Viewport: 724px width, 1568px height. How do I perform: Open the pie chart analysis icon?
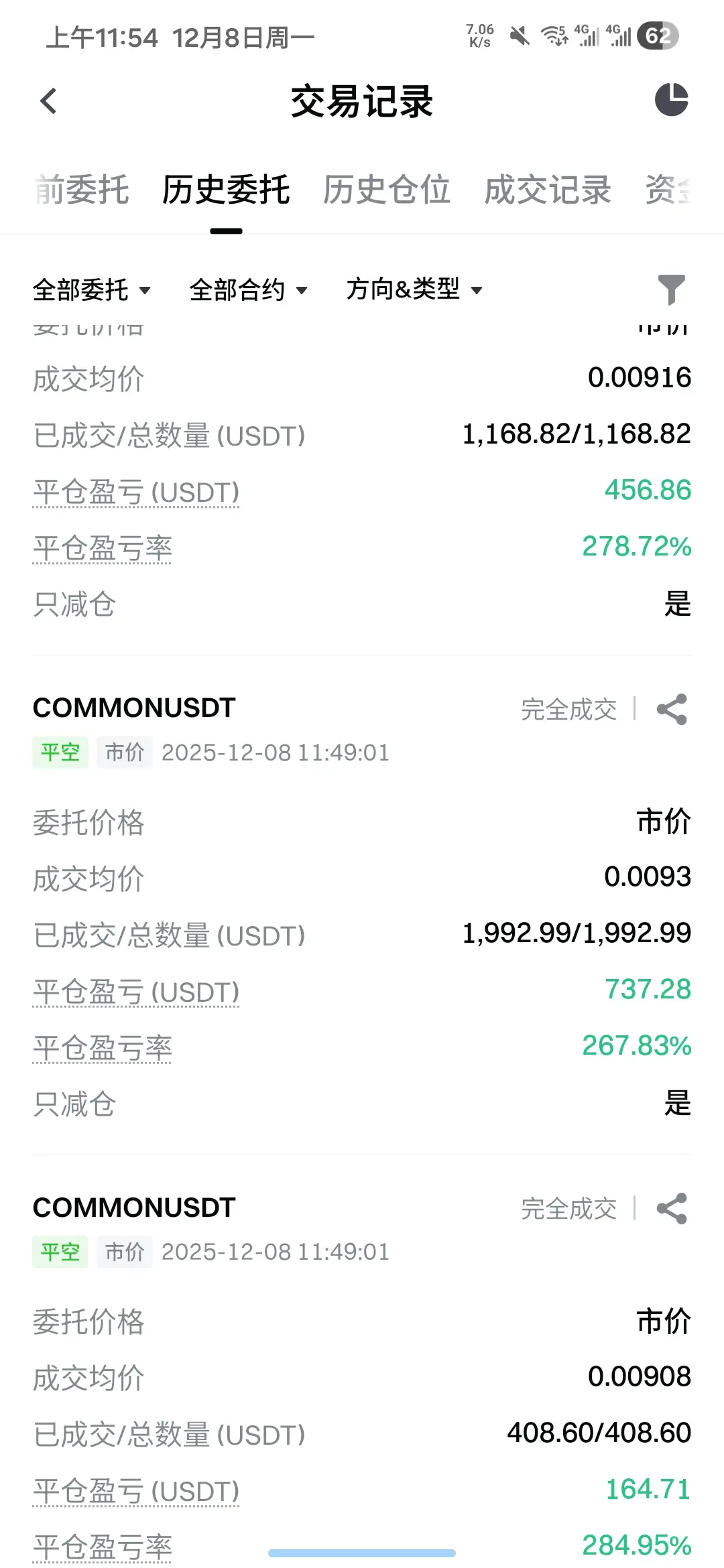(672, 100)
